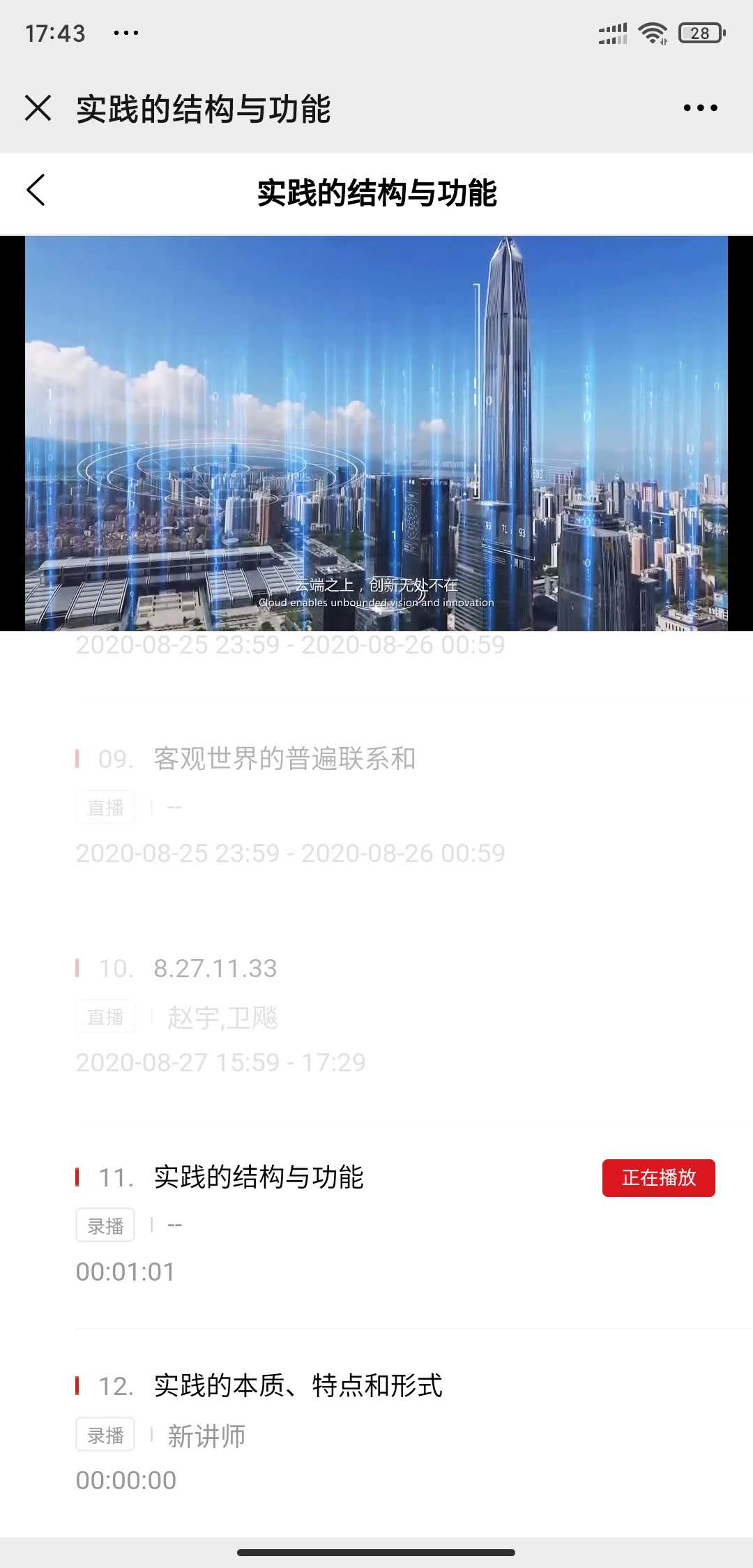Image resolution: width=753 pixels, height=1568 pixels.
Task: Click the 直播 badge on item 10
Action: click(105, 1017)
